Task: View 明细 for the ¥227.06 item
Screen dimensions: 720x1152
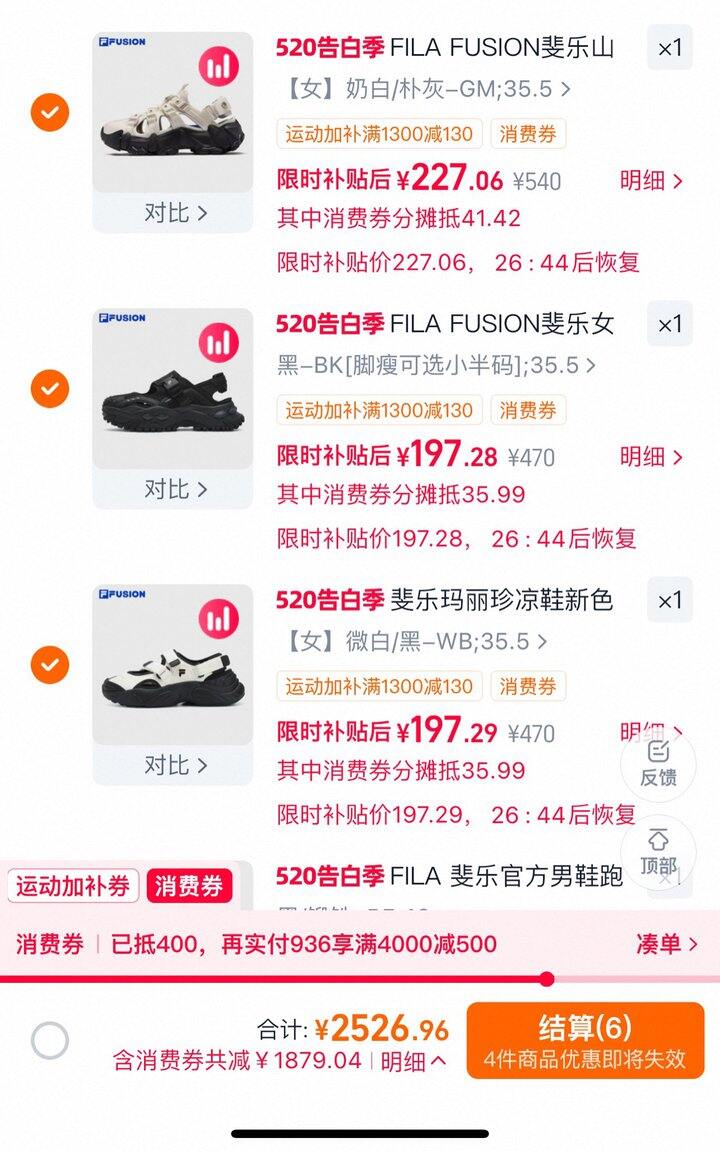Action: click(x=651, y=181)
